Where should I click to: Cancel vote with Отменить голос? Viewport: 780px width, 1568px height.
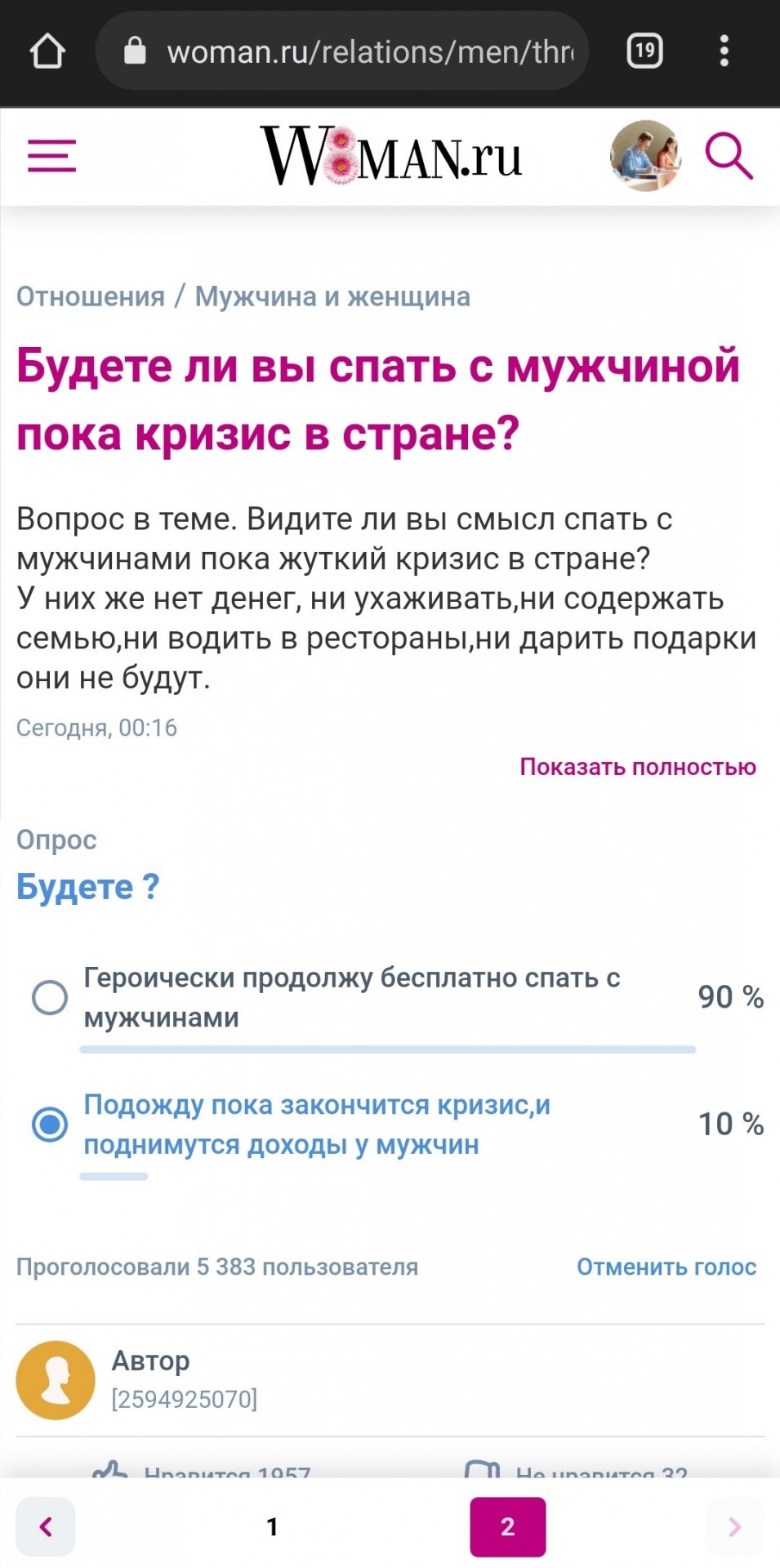click(666, 1267)
